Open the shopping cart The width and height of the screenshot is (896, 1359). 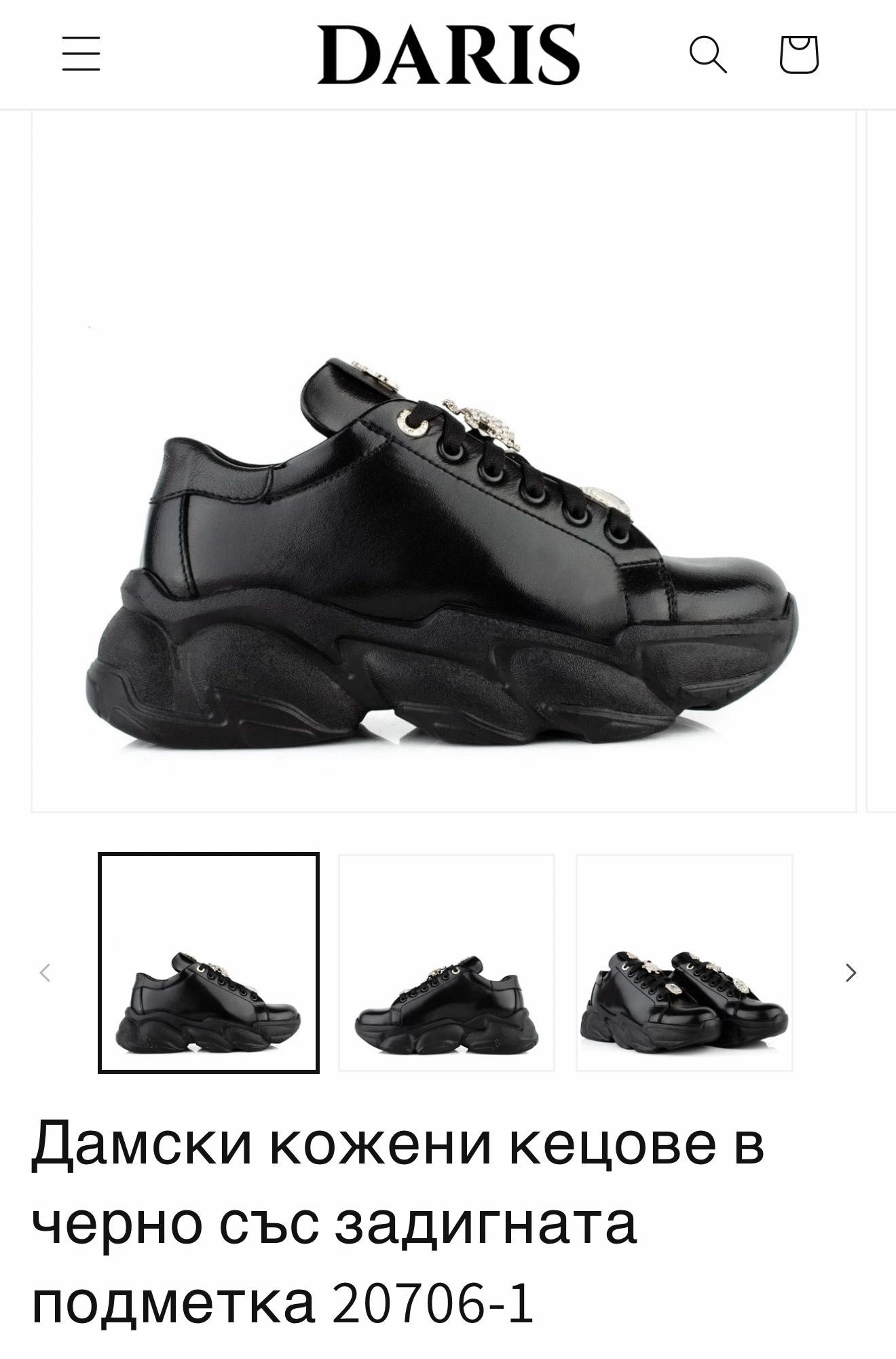(x=799, y=54)
